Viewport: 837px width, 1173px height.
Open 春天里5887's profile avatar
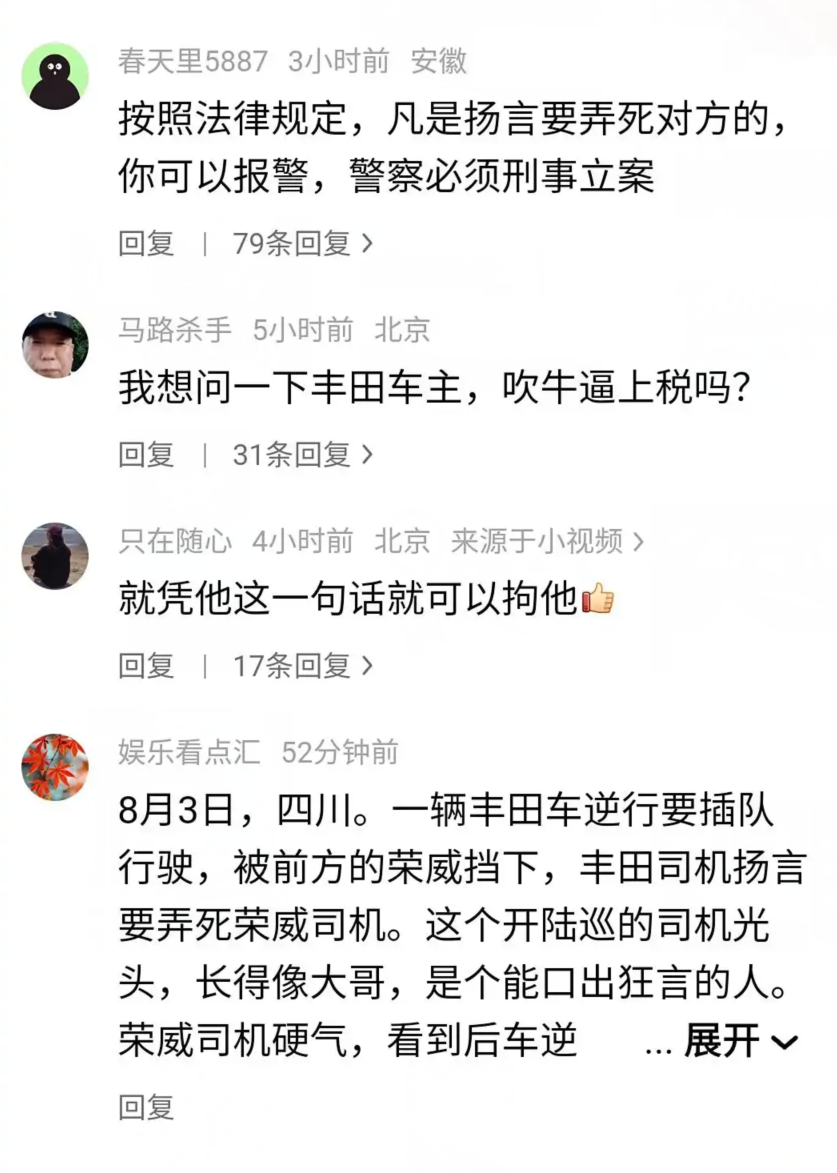click(55, 76)
